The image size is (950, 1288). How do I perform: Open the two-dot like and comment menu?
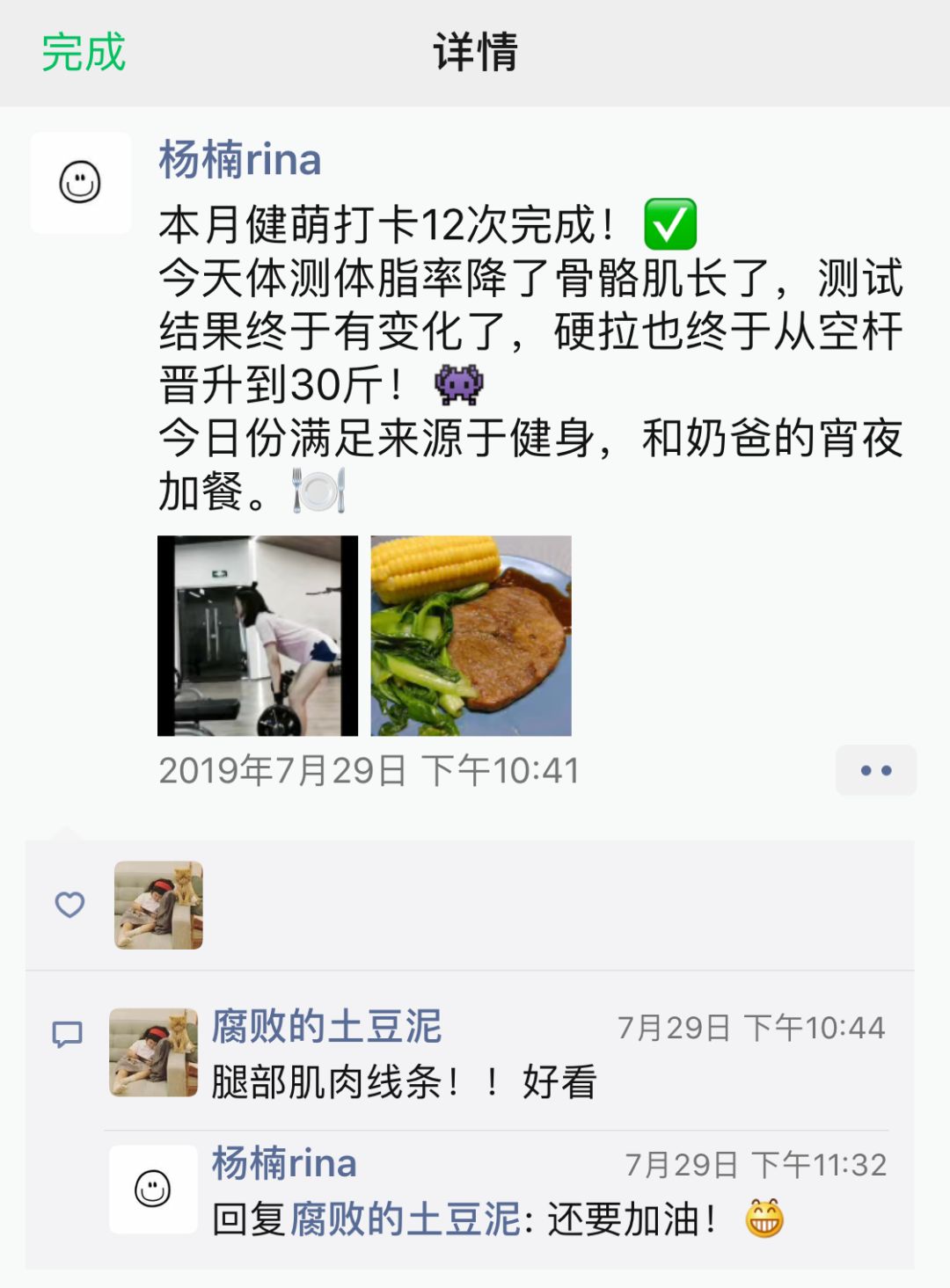pyautogui.click(x=875, y=770)
